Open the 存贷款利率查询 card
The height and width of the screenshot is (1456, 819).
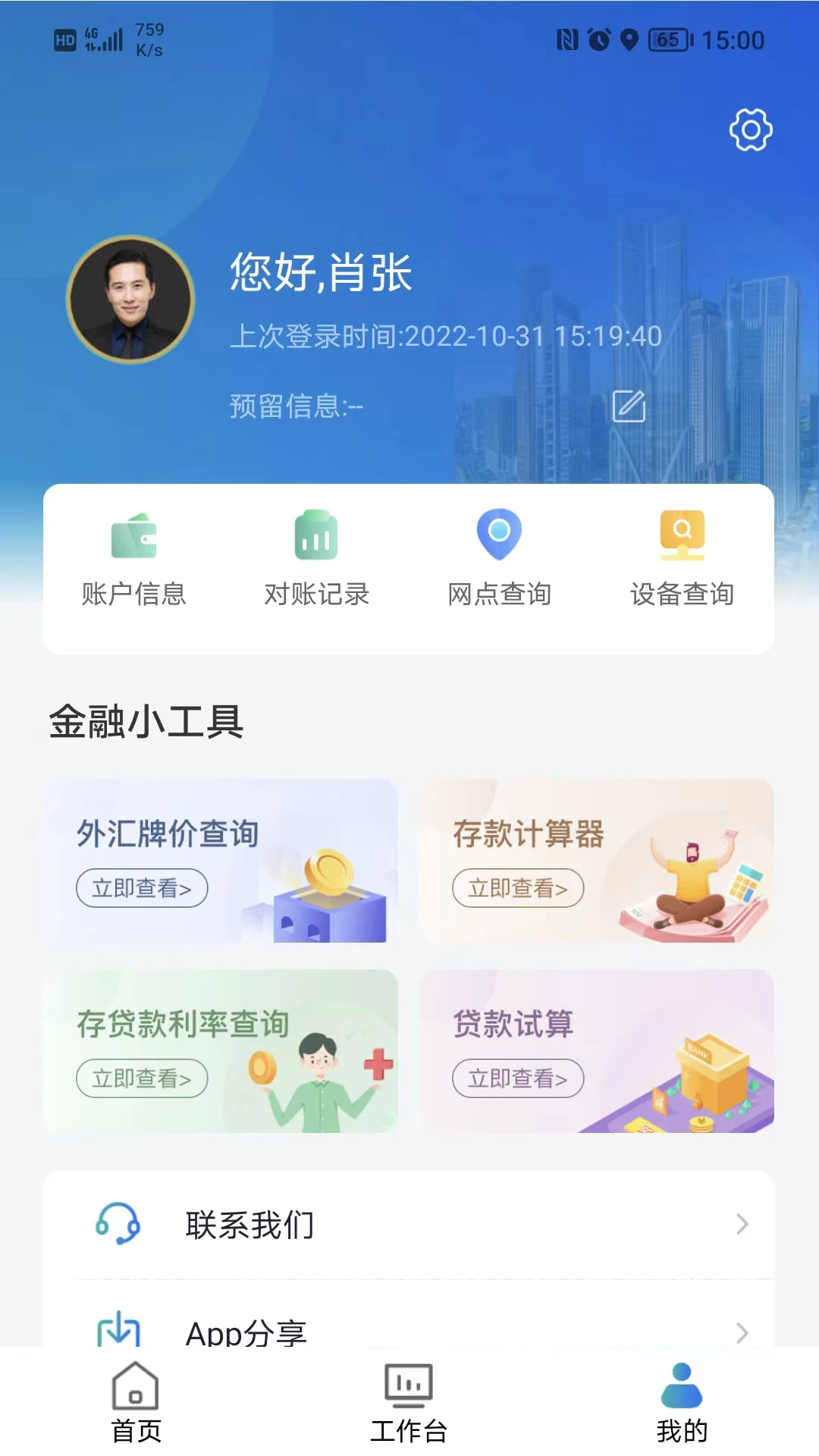(222, 1053)
